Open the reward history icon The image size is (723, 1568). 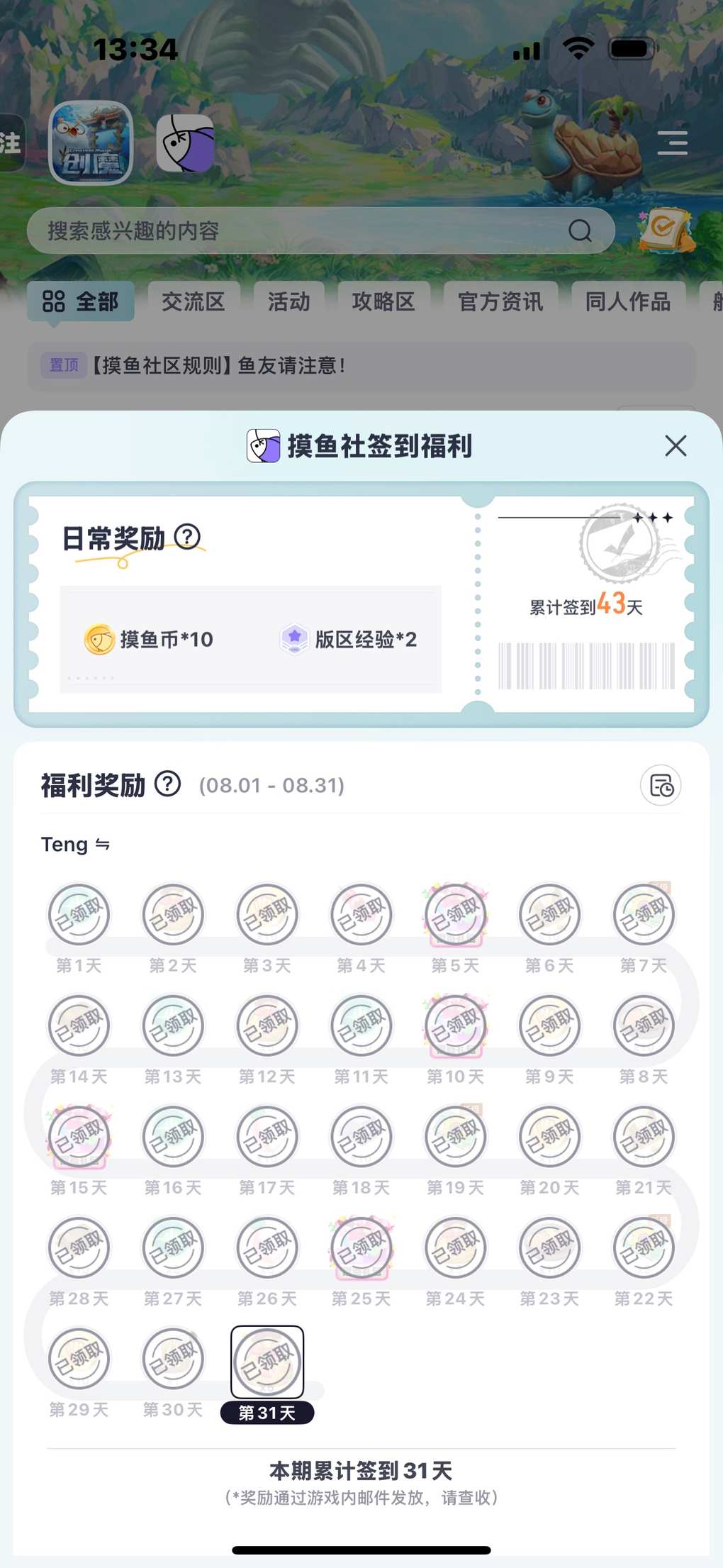click(x=661, y=786)
